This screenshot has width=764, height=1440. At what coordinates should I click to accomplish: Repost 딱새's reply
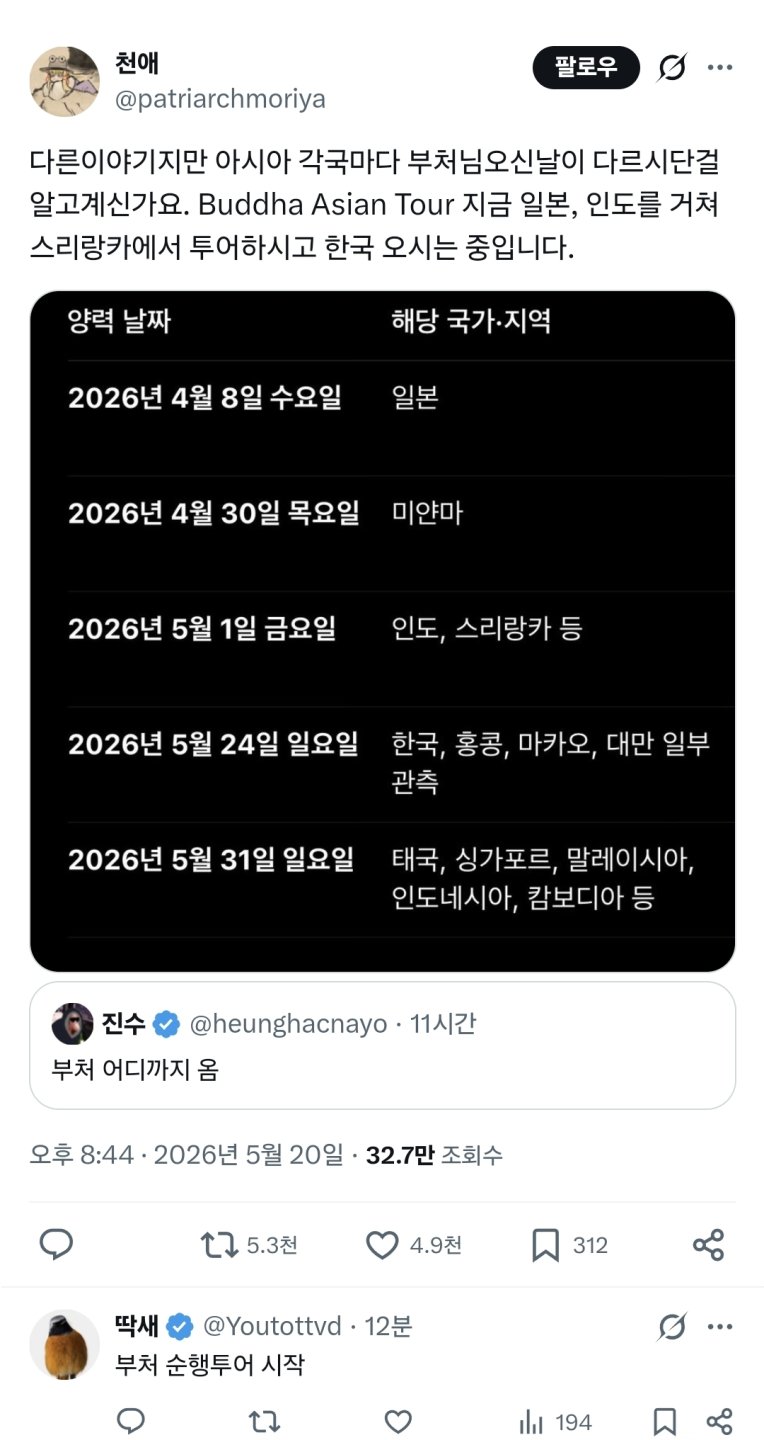tap(264, 1421)
